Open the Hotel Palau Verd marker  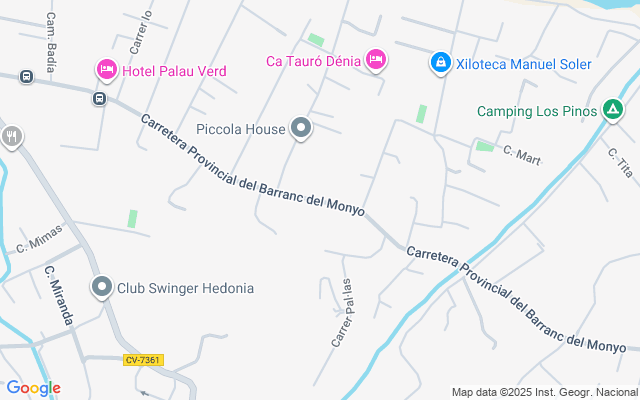pyautogui.click(x=106, y=70)
